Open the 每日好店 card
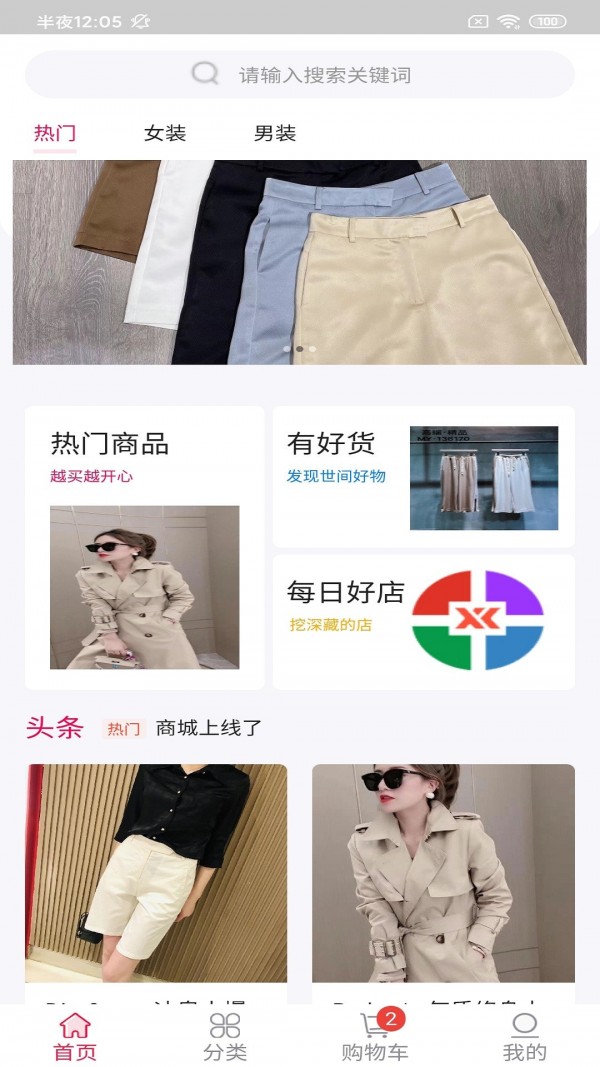The image size is (600, 1067). pyautogui.click(x=423, y=621)
